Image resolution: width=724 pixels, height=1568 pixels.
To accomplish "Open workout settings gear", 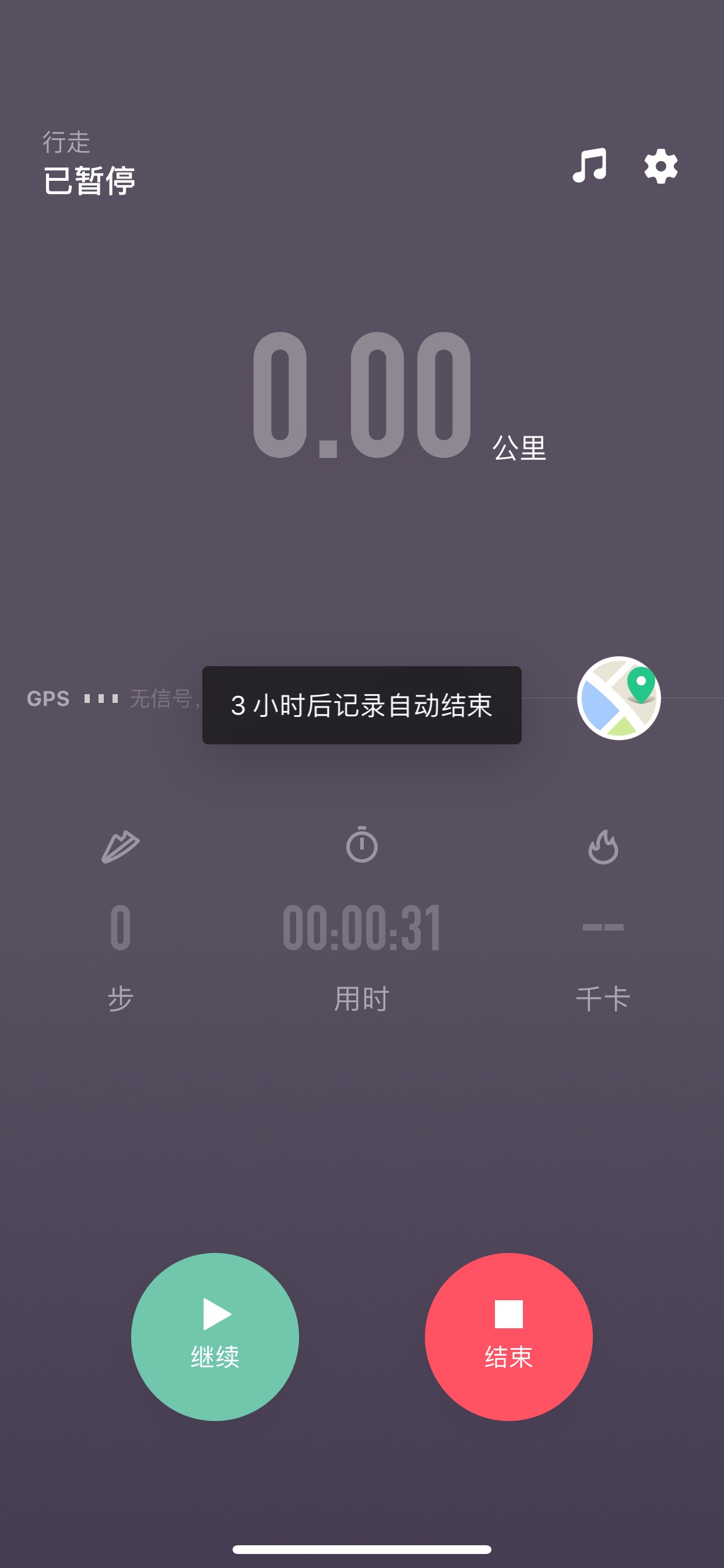I will (x=660, y=166).
